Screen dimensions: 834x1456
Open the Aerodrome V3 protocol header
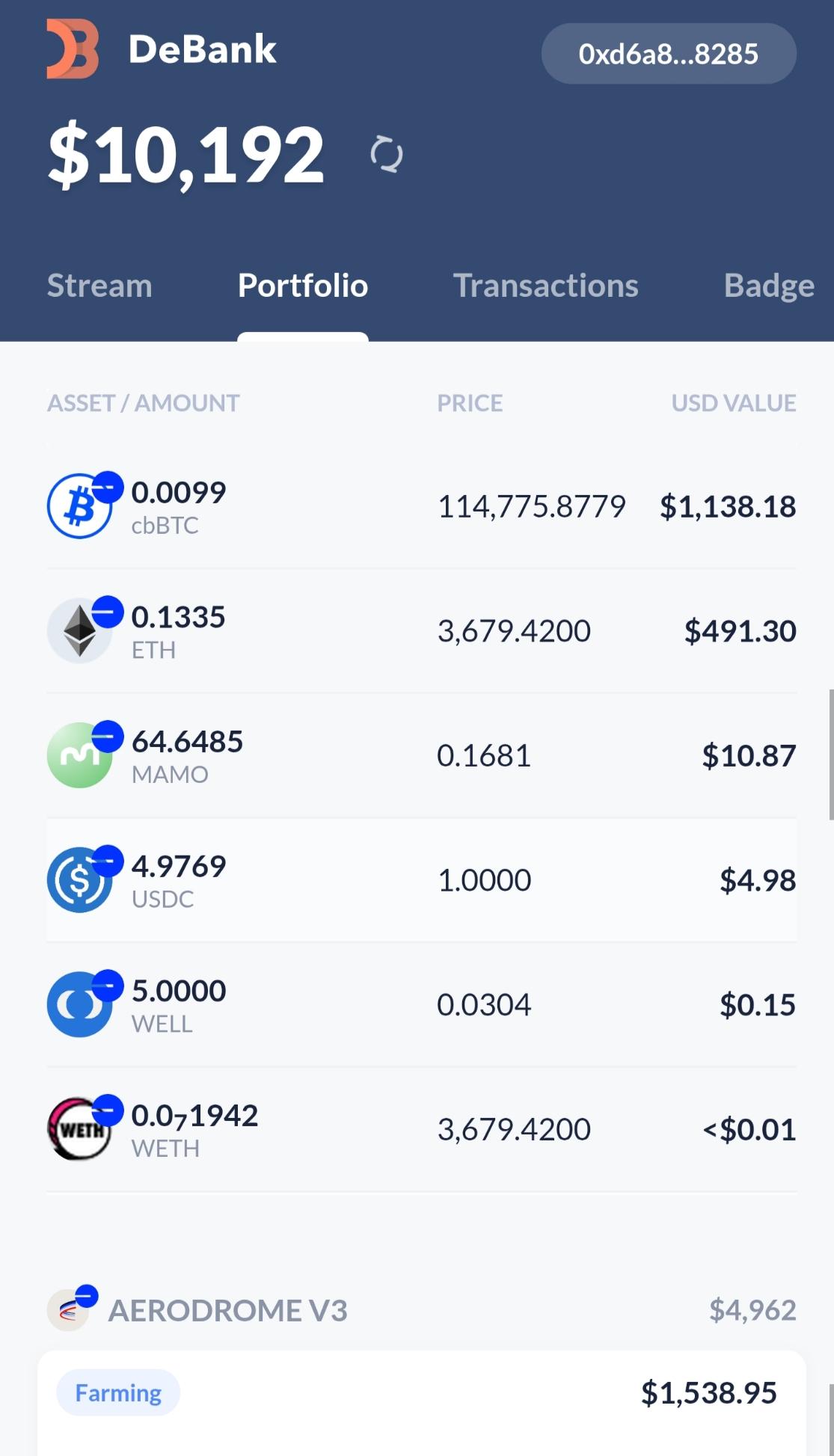click(422, 1309)
